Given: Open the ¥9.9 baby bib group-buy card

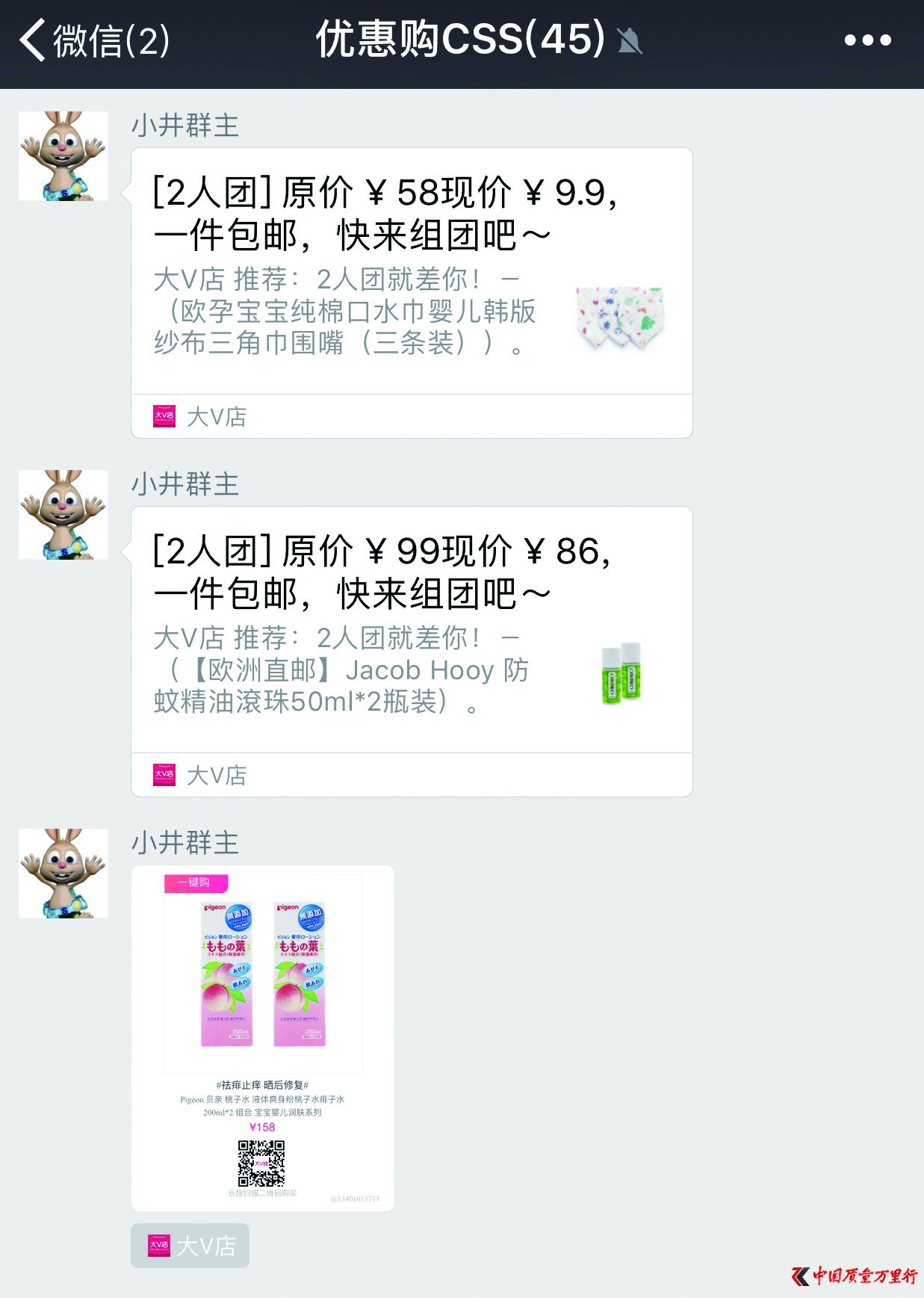Looking at the screenshot, I should click(411, 271).
